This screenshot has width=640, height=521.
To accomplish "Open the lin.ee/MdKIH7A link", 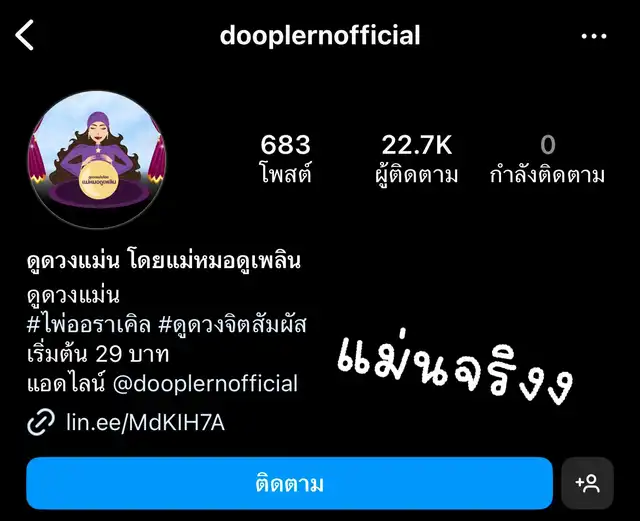I will coord(144,422).
